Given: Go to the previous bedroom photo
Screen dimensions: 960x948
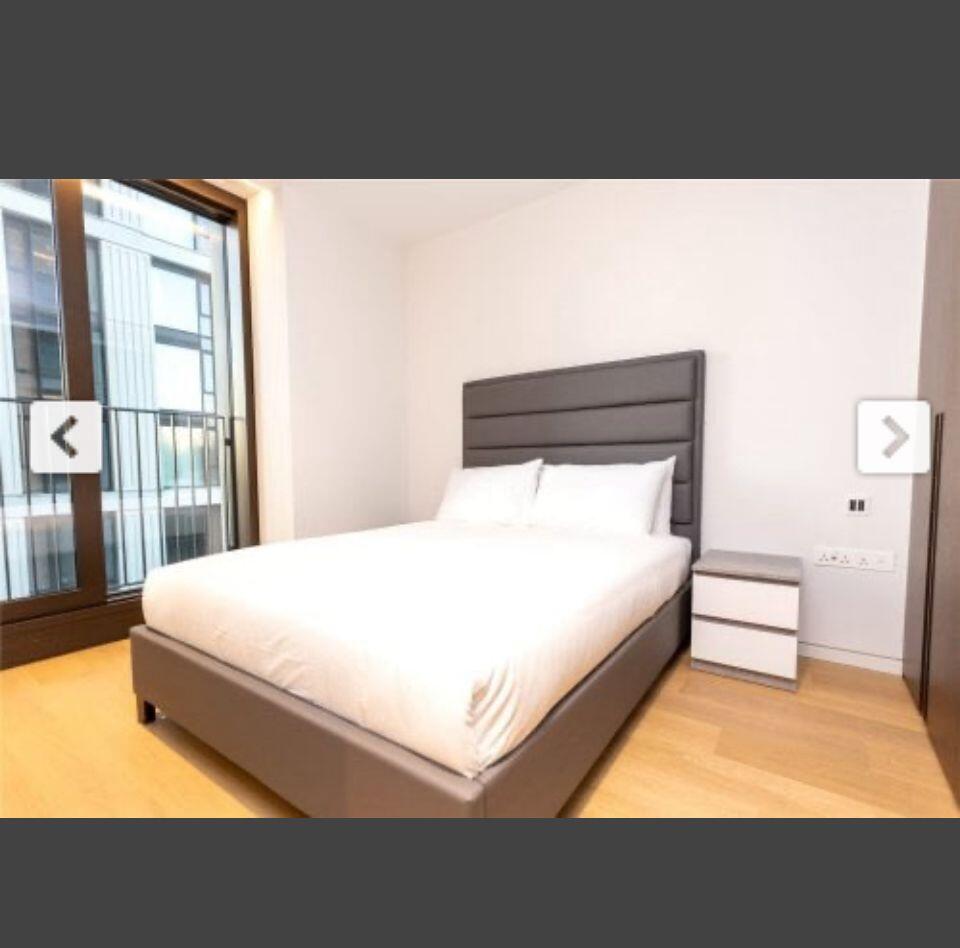Looking at the screenshot, I should click(65, 437).
